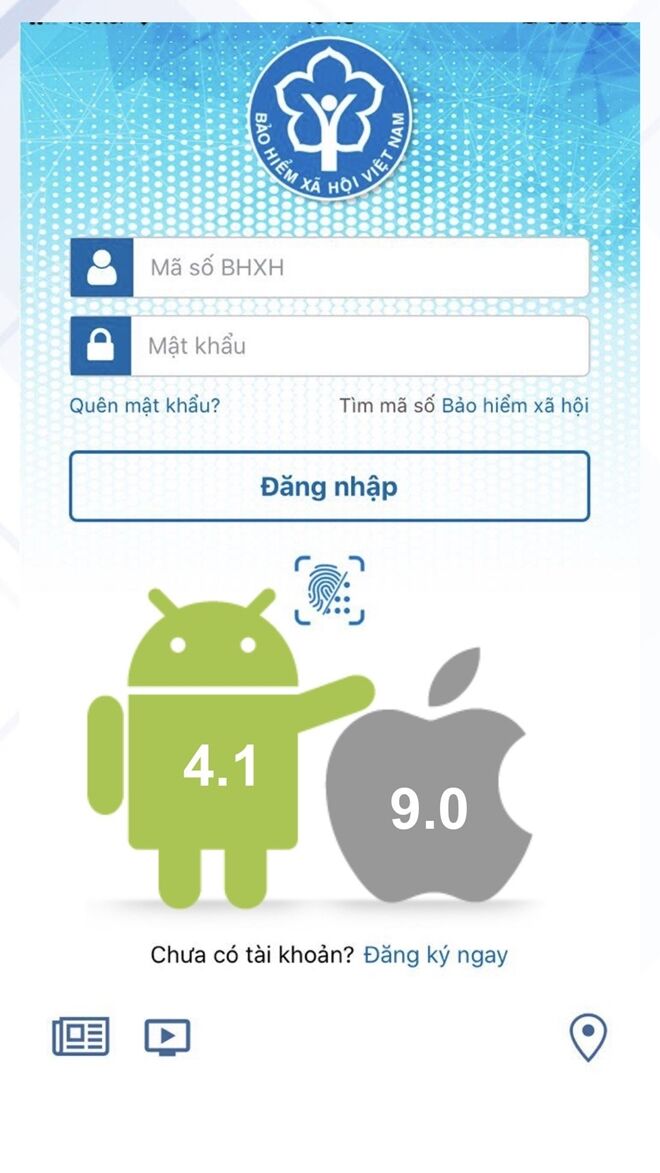Screen dimensions: 660x1173
Task: Find a code via Bảo hiểm xã hội link
Action: point(515,405)
